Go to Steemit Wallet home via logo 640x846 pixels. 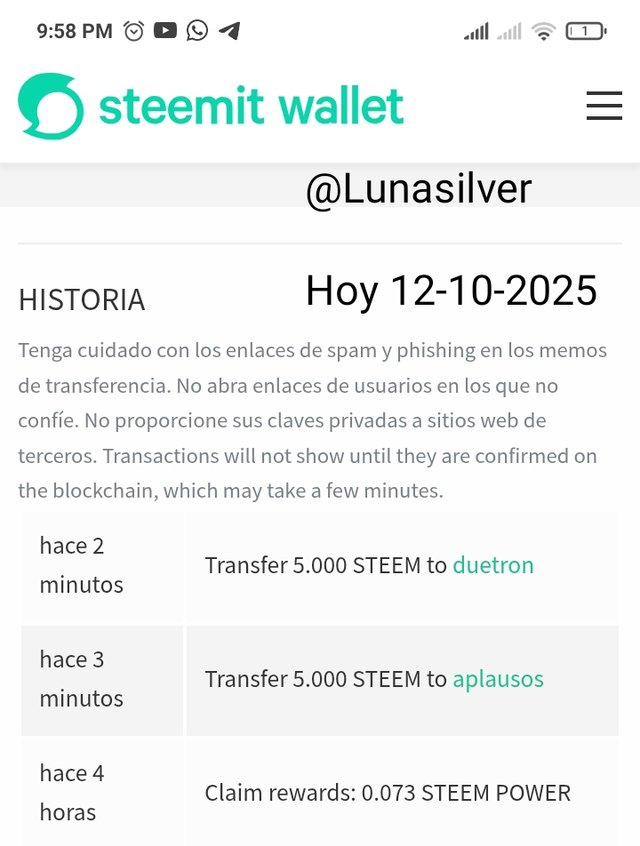point(211,106)
